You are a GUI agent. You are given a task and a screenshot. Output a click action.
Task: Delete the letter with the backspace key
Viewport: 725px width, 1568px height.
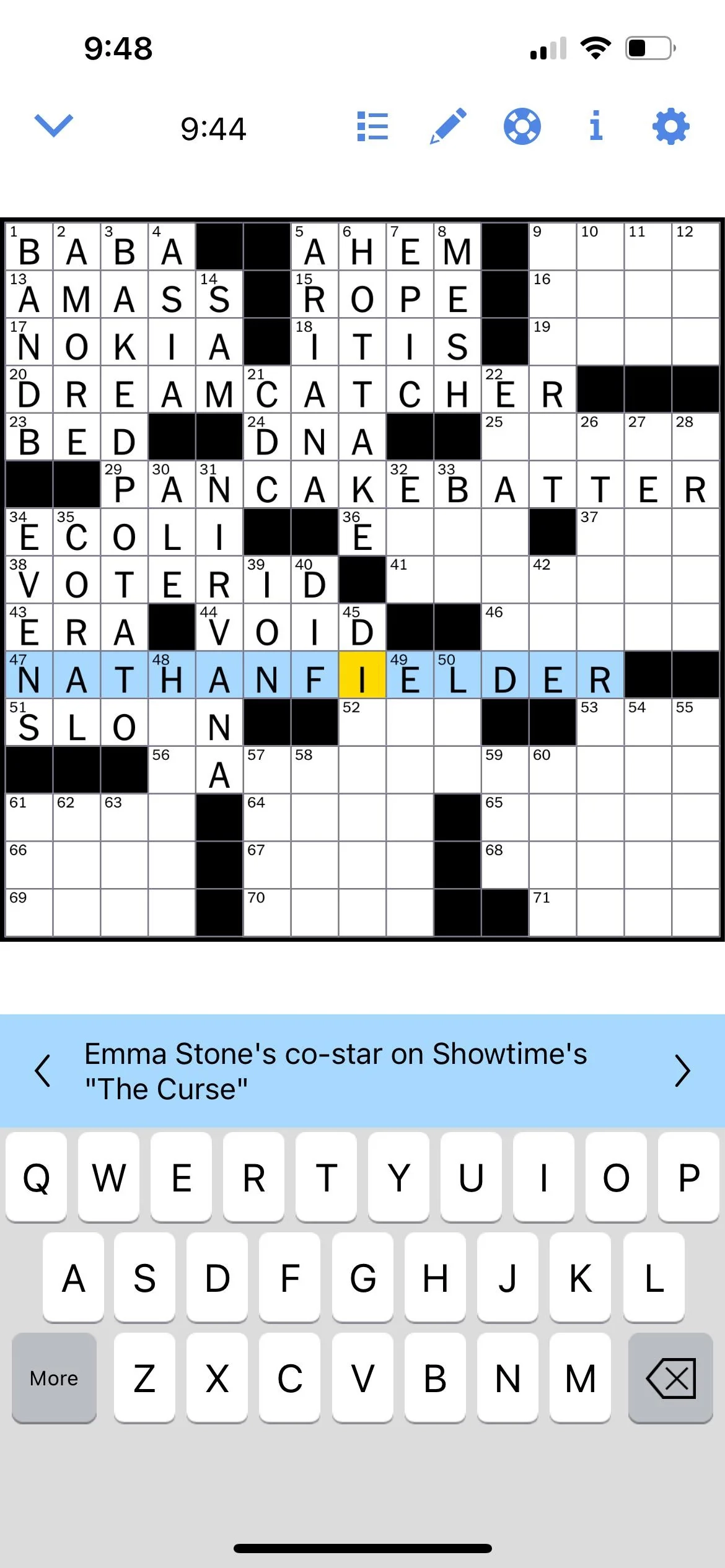point(670,1378)
